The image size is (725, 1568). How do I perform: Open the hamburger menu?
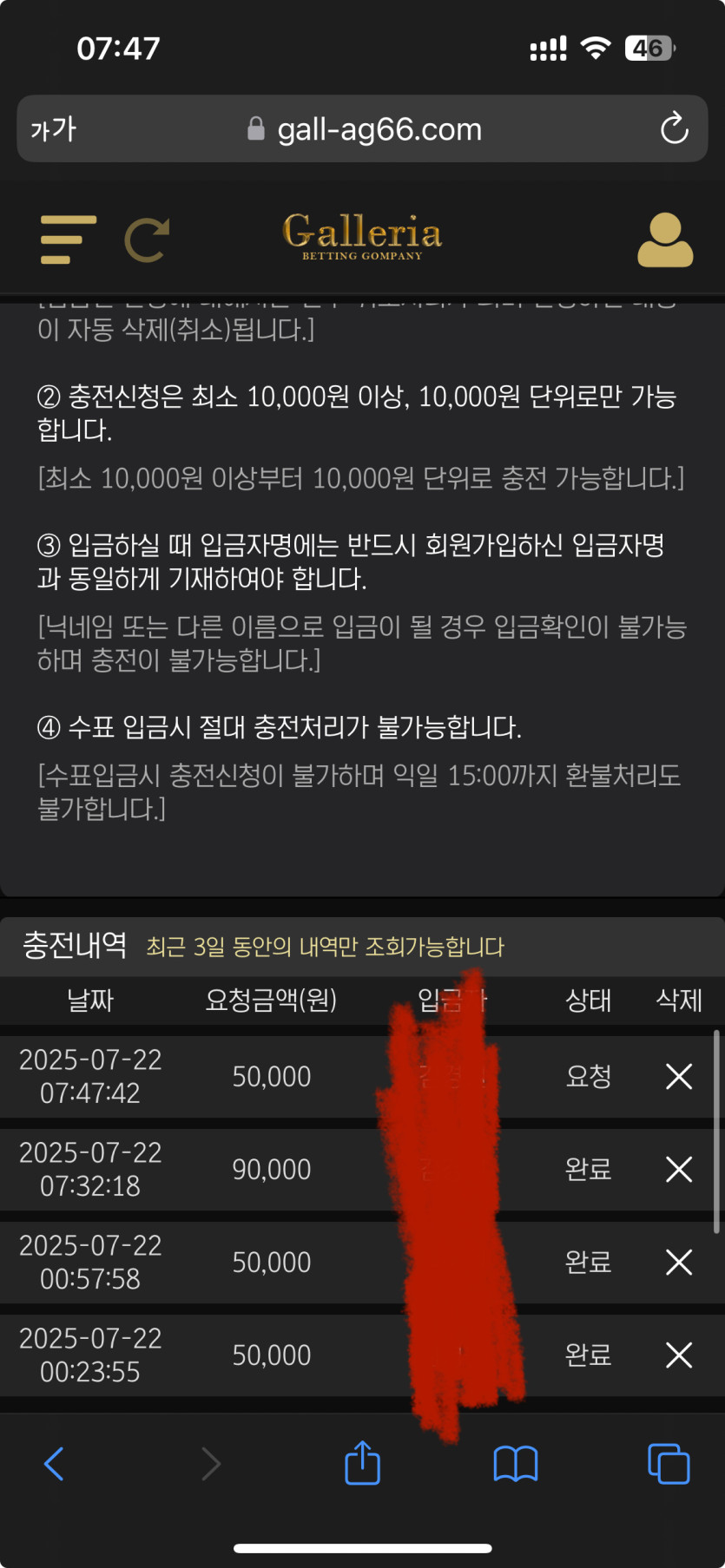pos(67,239)
